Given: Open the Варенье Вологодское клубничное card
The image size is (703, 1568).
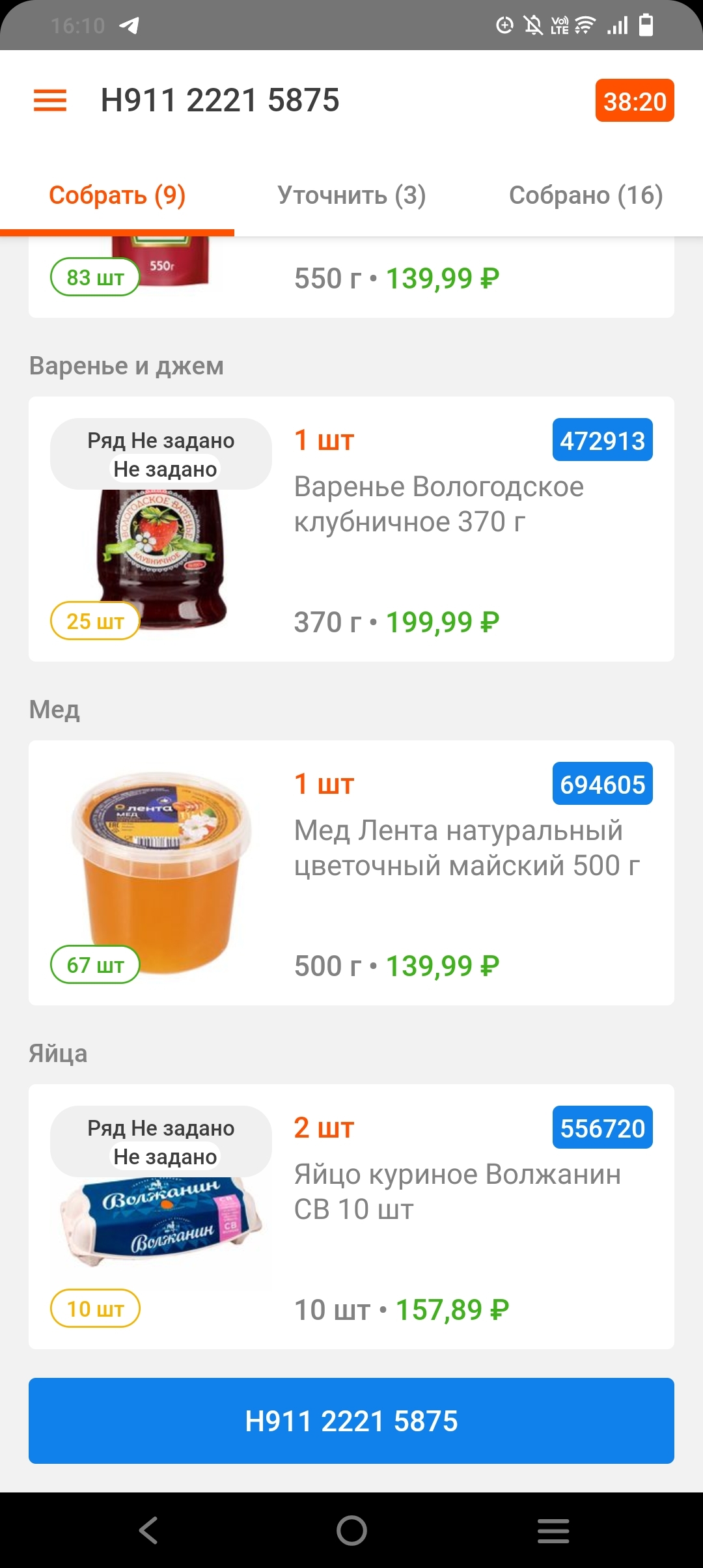Looking at the screenshot, I should click(x=439, y=505).
